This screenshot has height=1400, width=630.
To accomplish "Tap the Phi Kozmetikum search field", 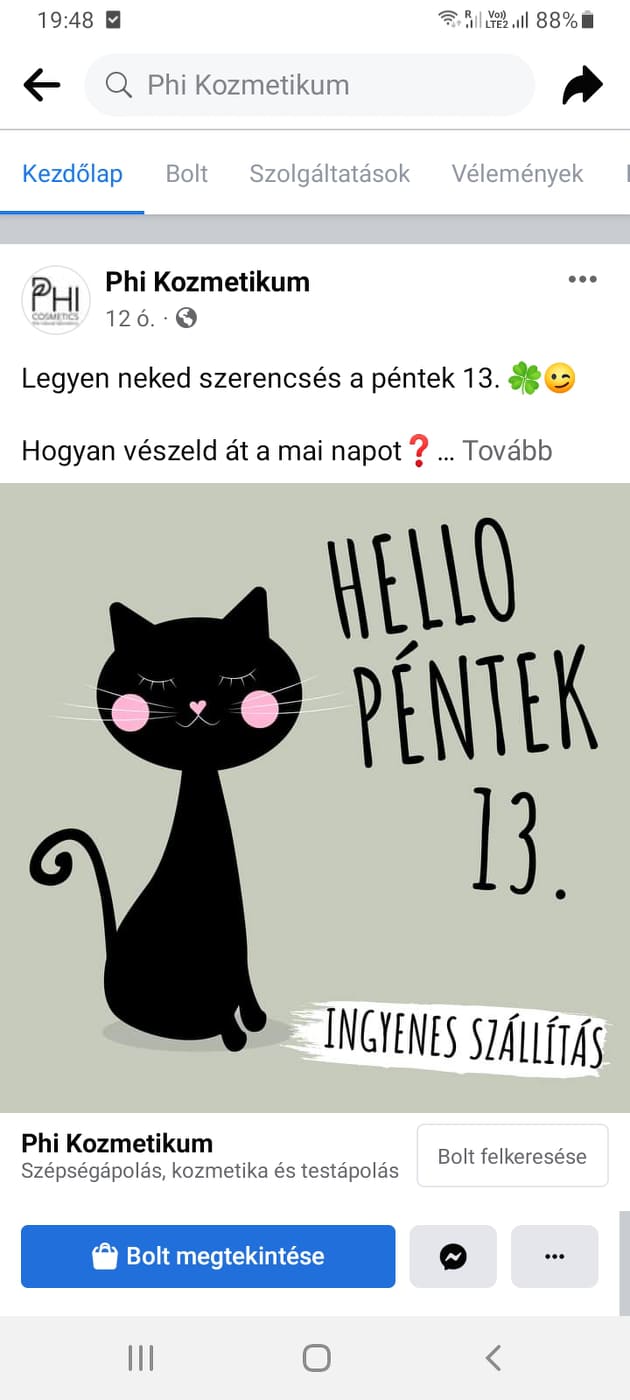I will [310, 86].
